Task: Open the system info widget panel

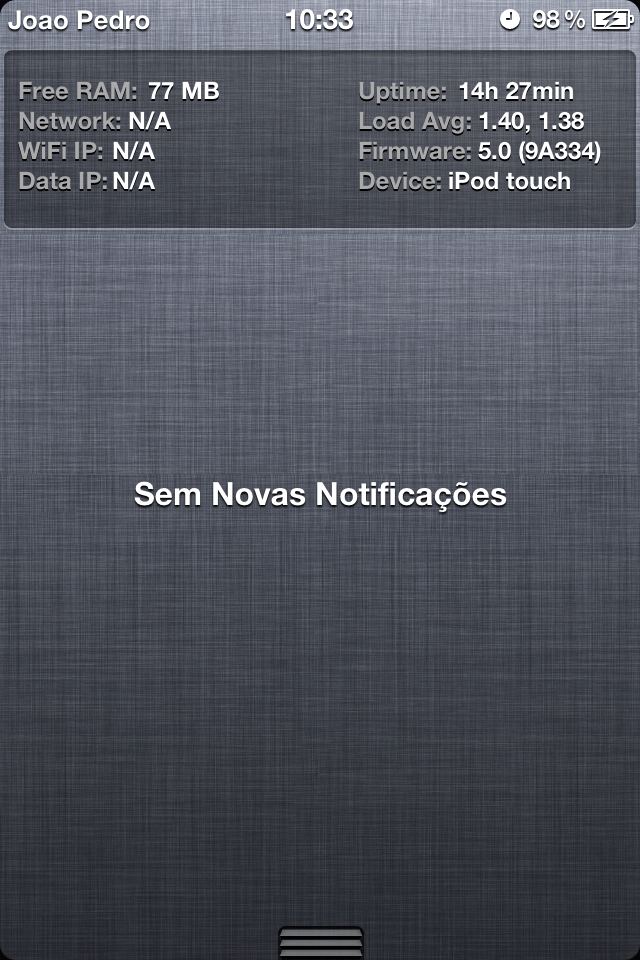Action: click(320, 138)
